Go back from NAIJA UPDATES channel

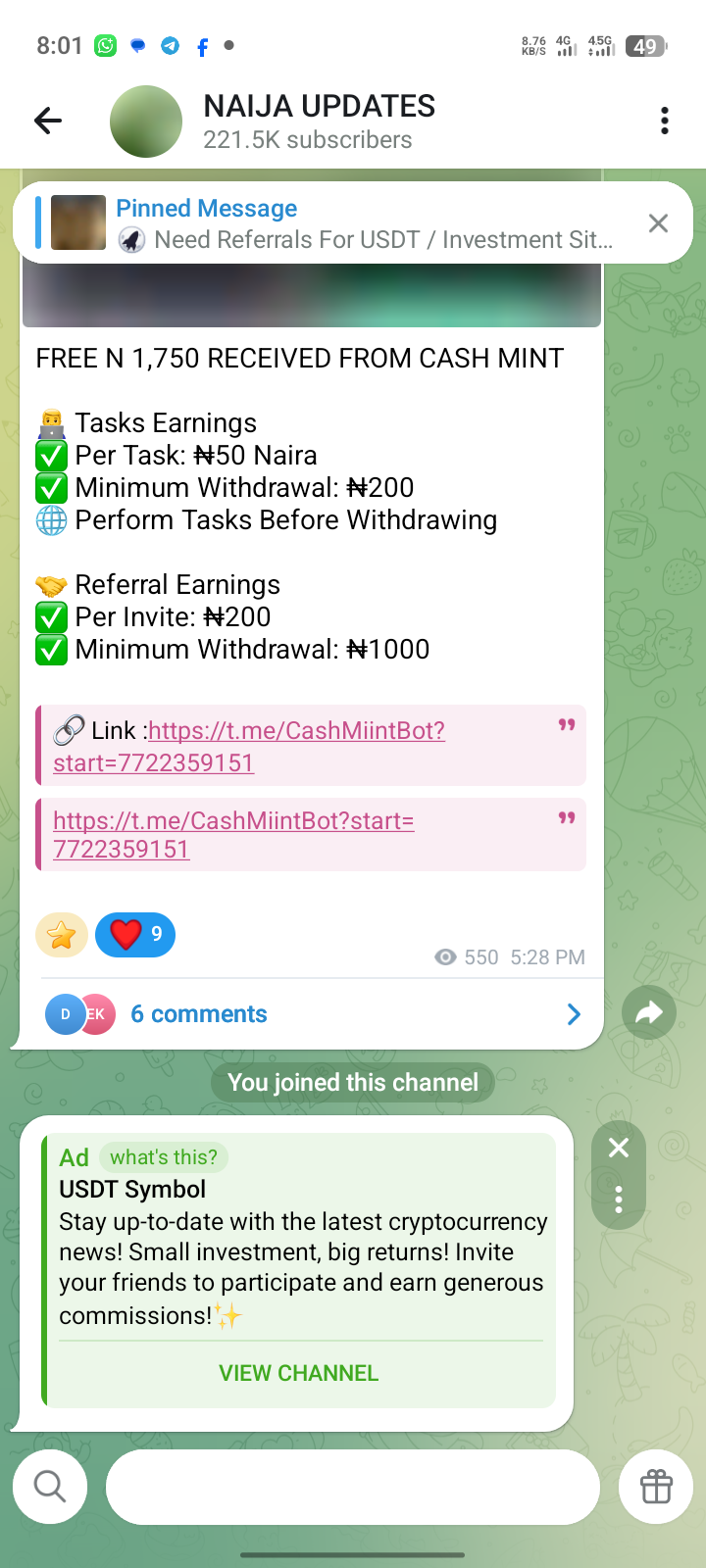click(48, 121)
